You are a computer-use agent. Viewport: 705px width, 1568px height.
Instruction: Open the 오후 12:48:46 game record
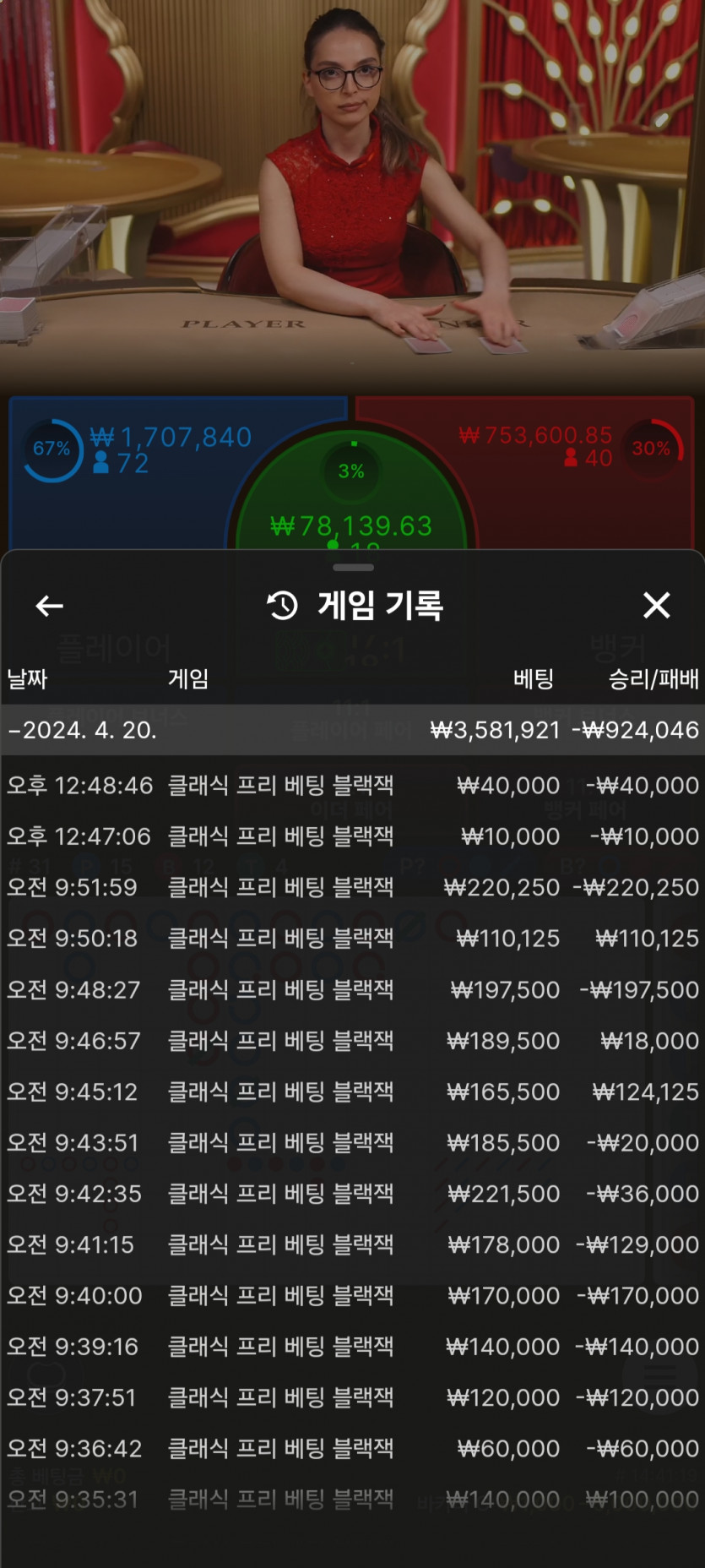[352, 786]
